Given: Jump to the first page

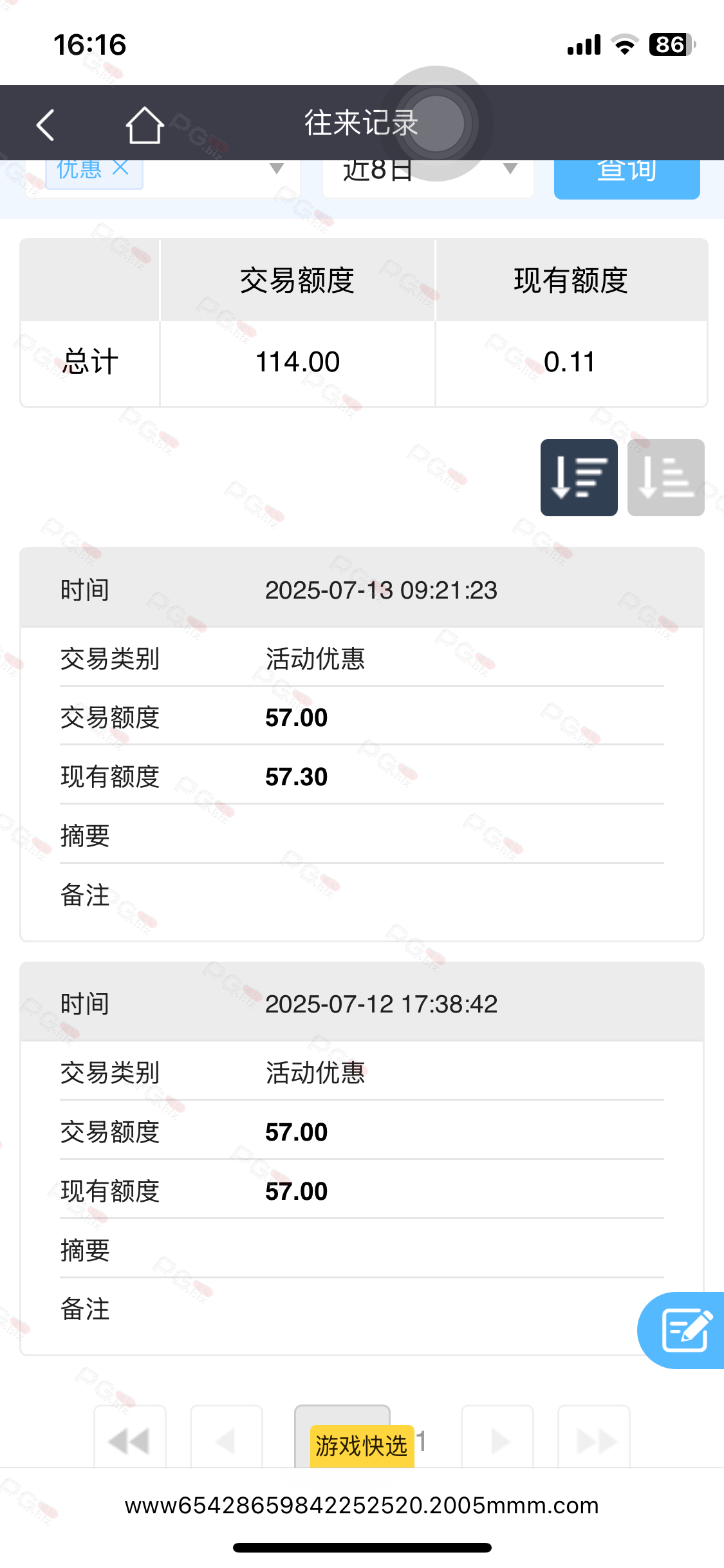Looking at the screenshot, I should tap(130, 1441).
